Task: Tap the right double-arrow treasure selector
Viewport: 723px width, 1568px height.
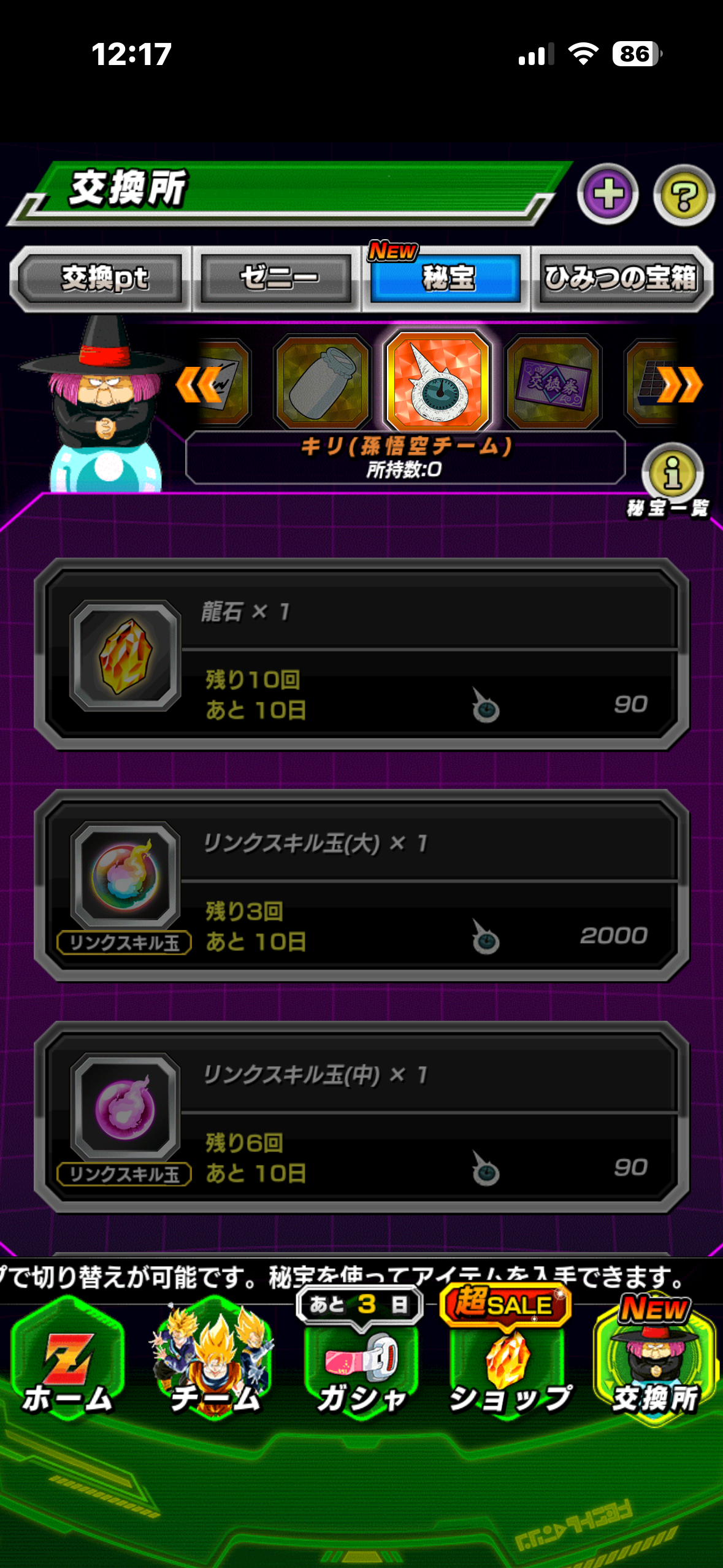Action: click(680, 385)
